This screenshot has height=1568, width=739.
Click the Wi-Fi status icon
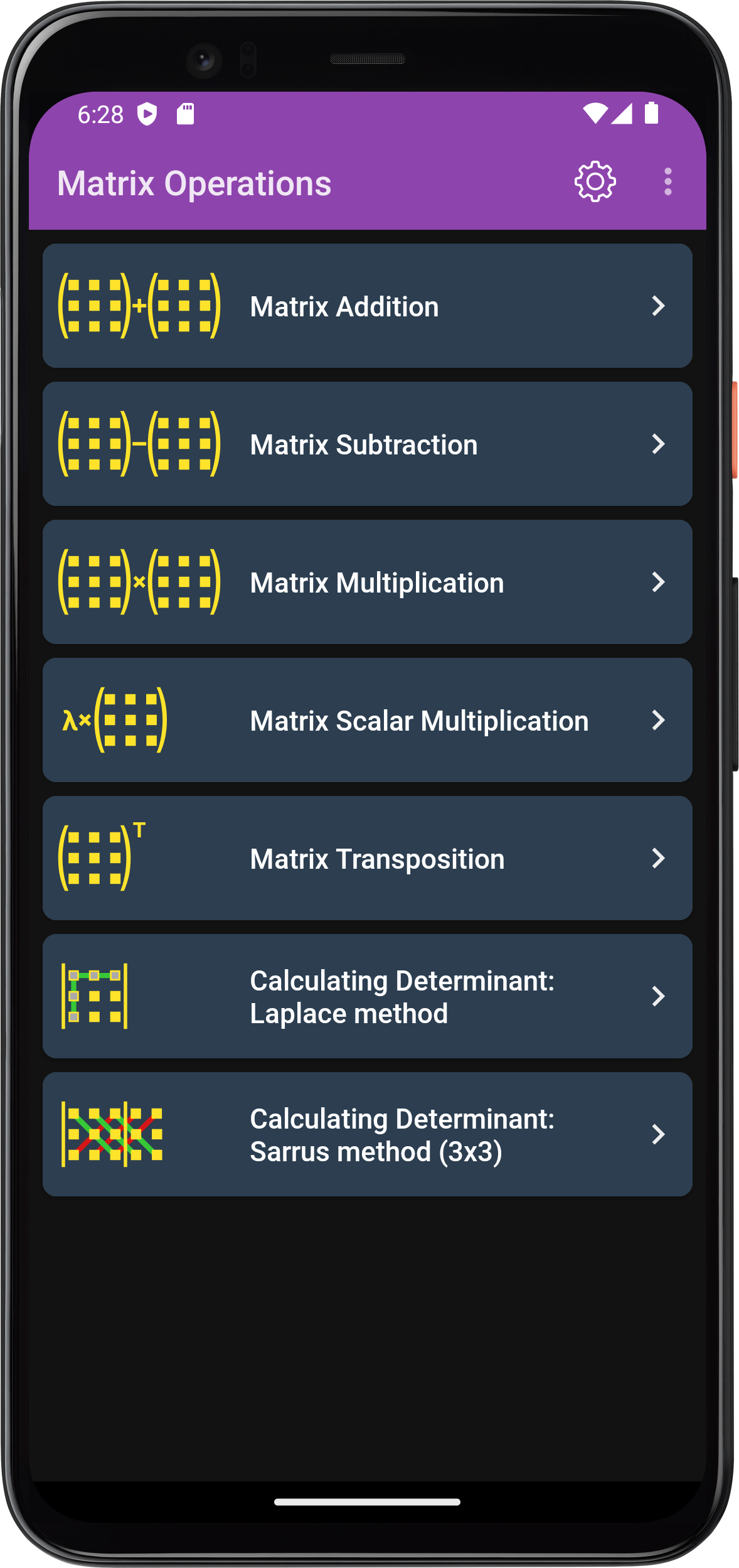[x=593, y=113]
